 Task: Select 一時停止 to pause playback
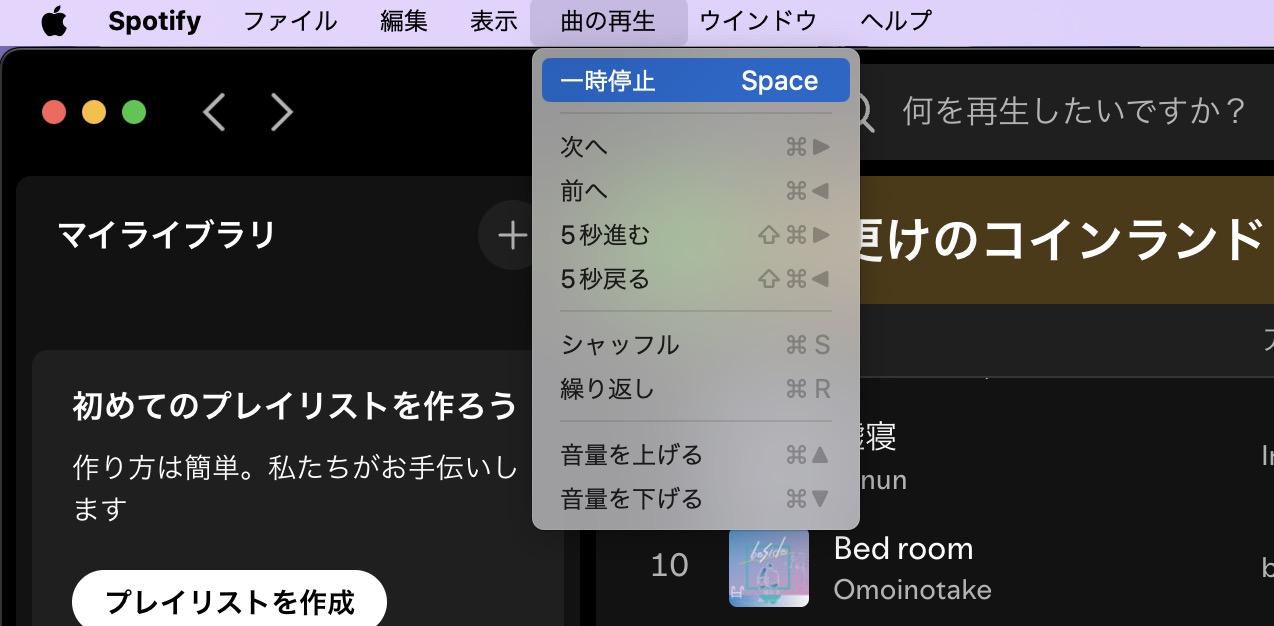point(694,81)
